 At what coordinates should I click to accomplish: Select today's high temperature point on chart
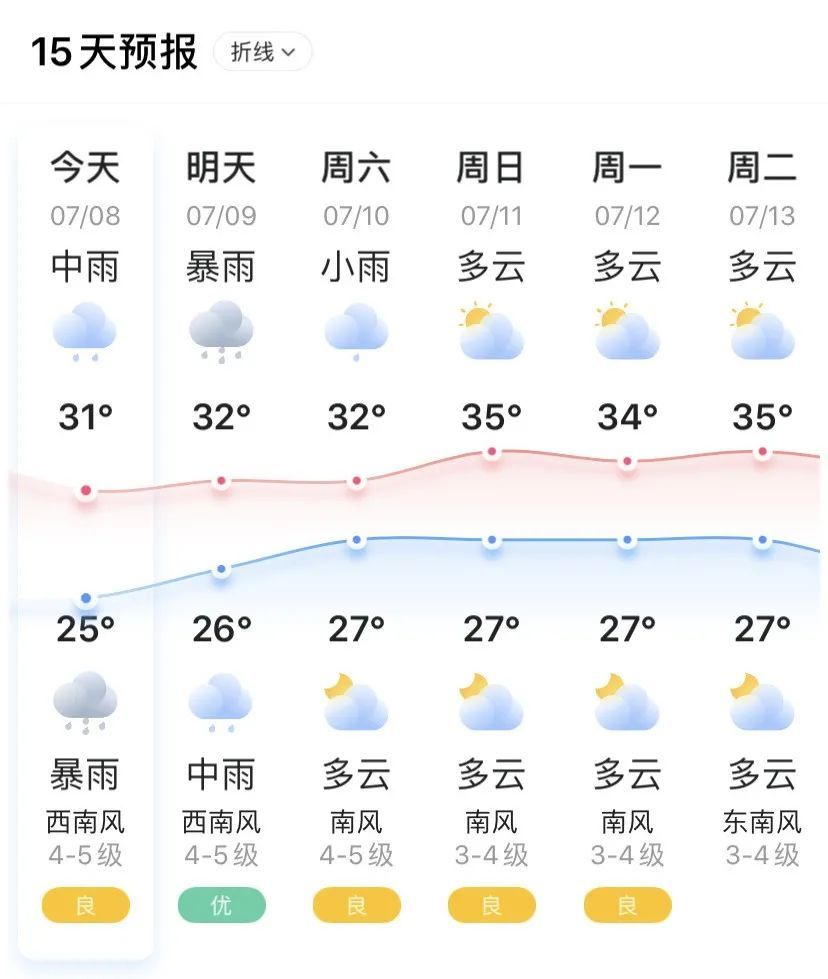85,489
